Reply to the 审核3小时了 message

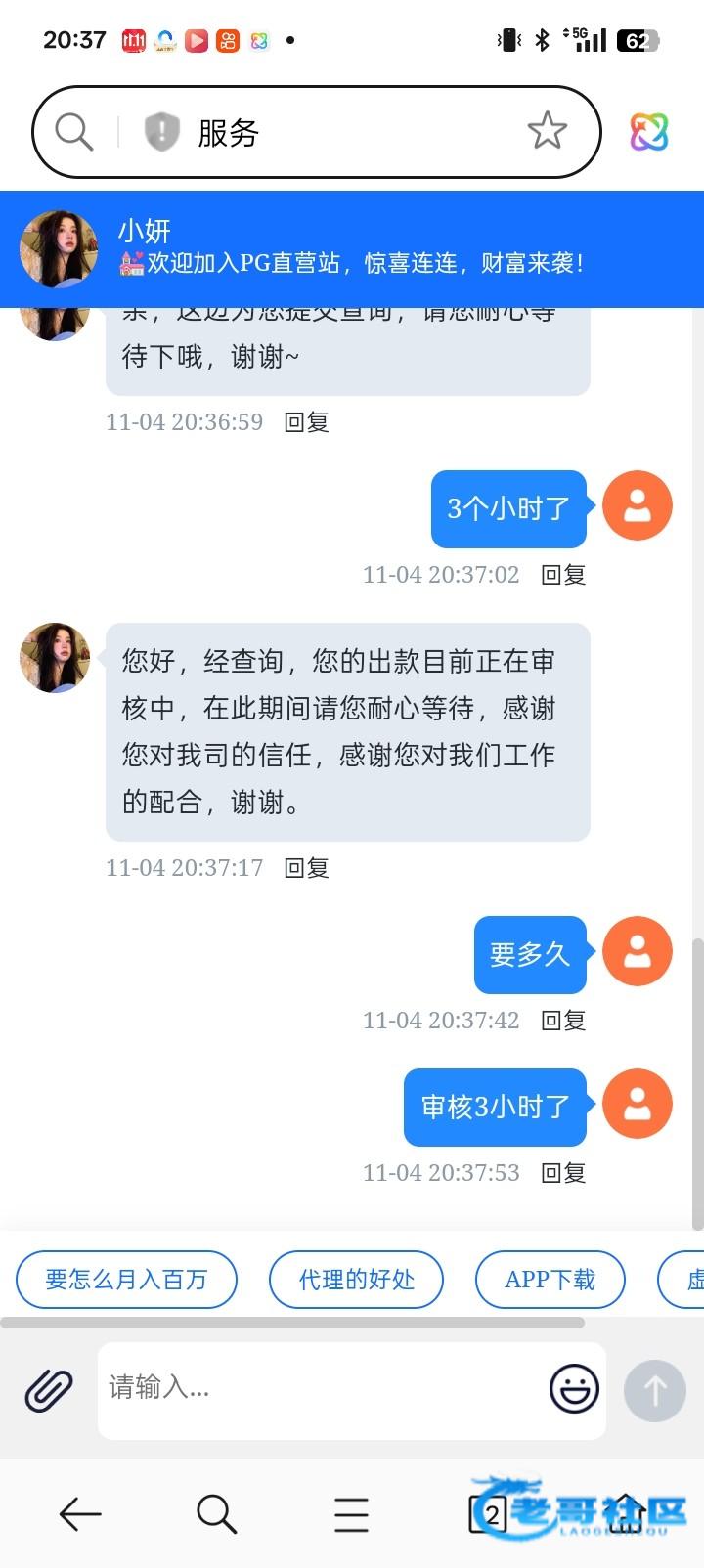[563, 1173]
